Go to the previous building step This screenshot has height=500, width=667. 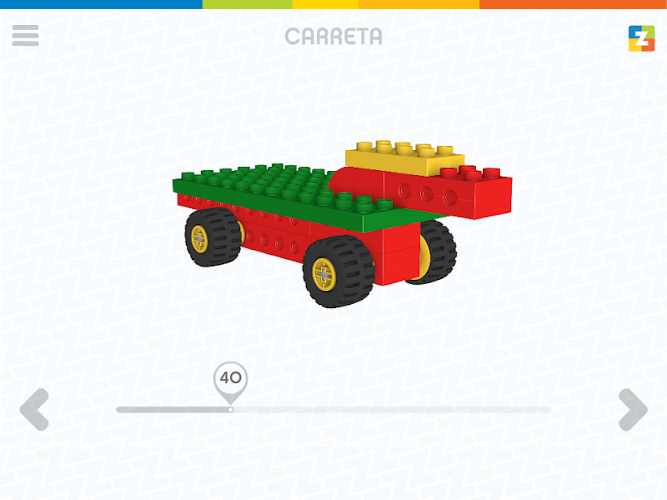(34, 409)
